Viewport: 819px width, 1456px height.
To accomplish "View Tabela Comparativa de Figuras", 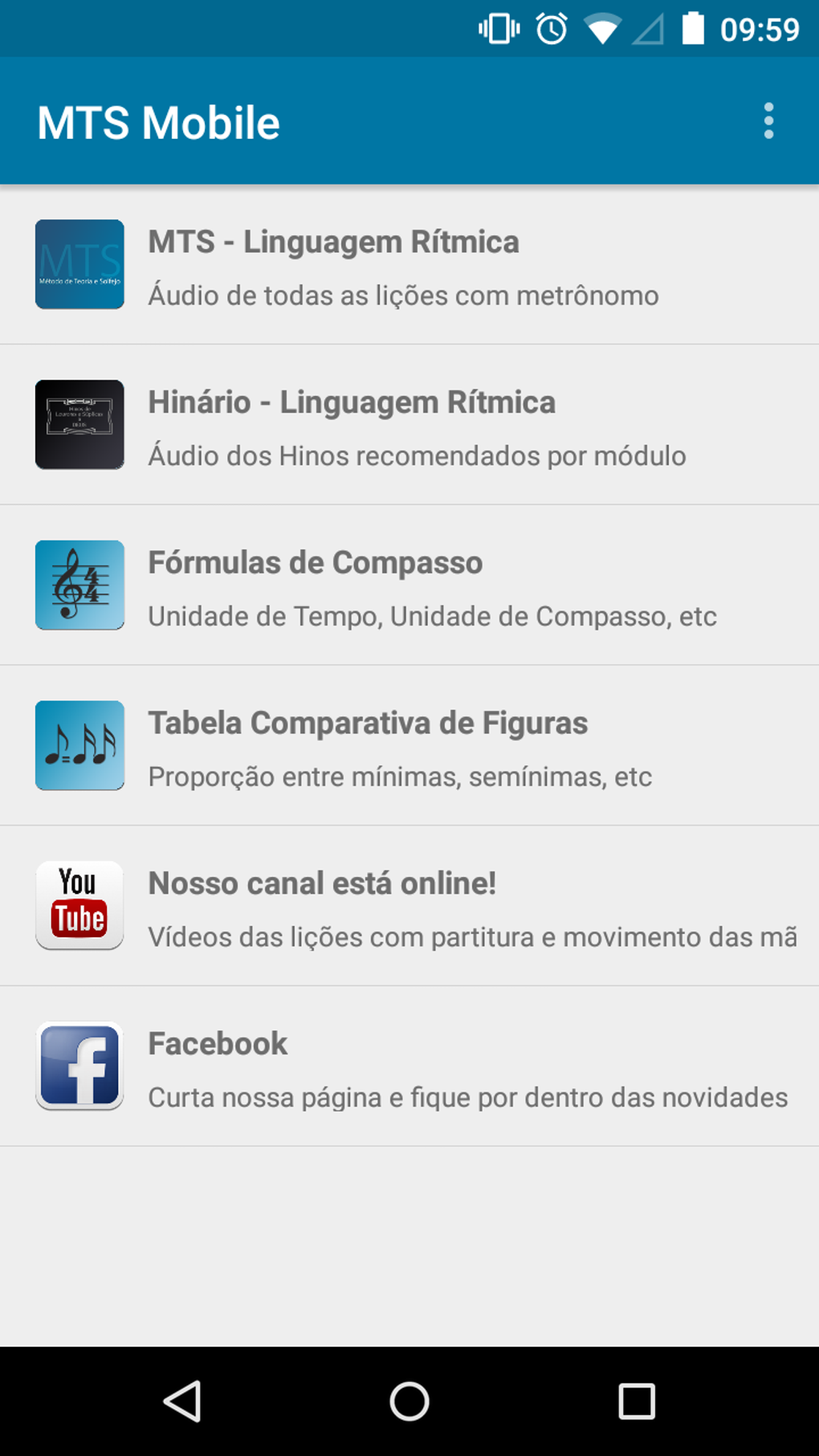I will coord(409,746).
